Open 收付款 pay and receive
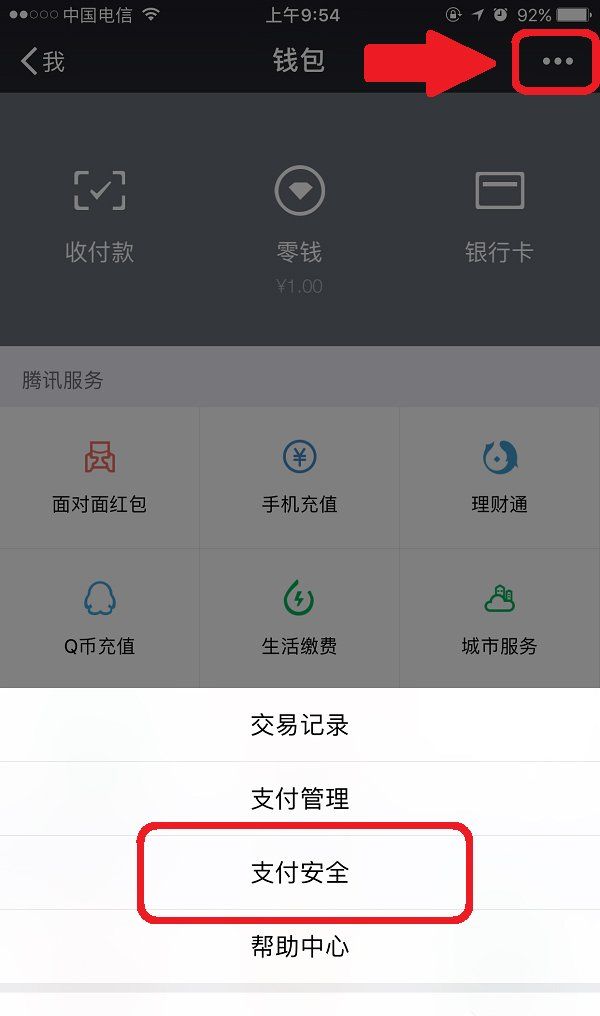Screen dimensions: 600x1016 click(x=99, y=217)
